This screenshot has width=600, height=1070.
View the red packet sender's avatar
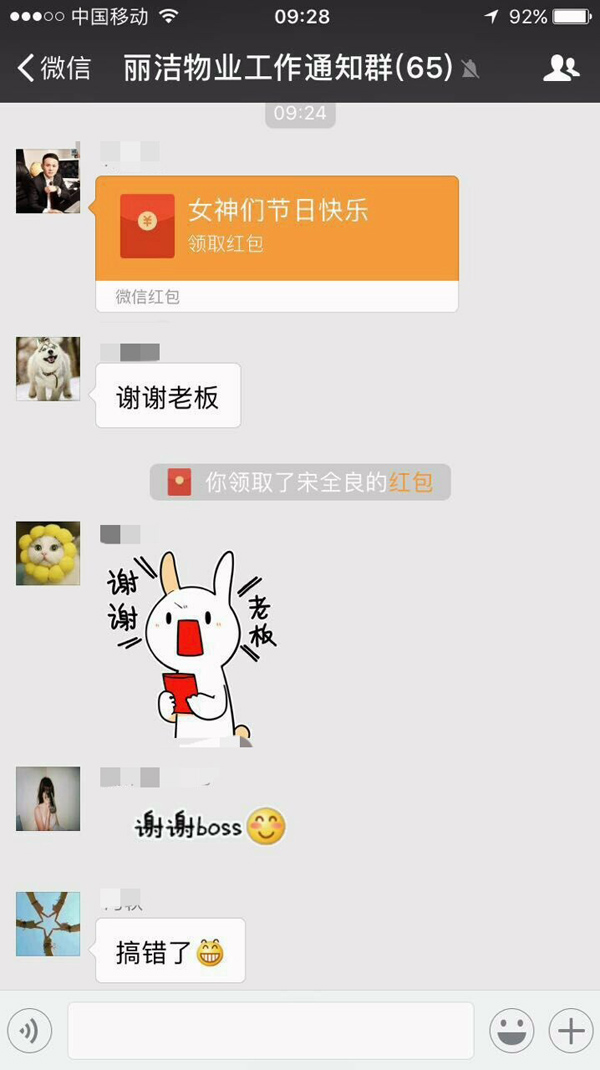click(x=48, y=181)
